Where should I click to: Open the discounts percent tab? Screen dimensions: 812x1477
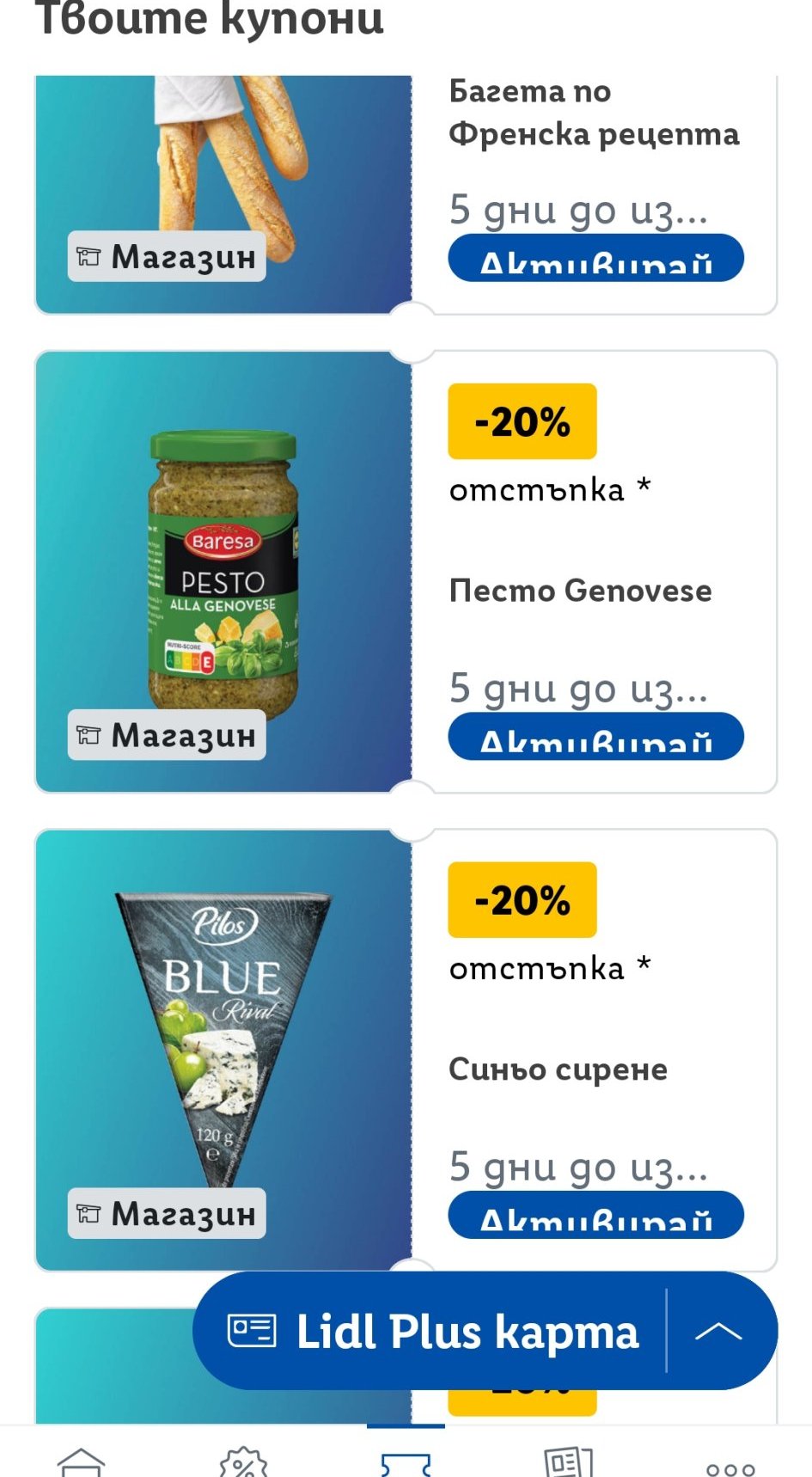click(243, 1461)
